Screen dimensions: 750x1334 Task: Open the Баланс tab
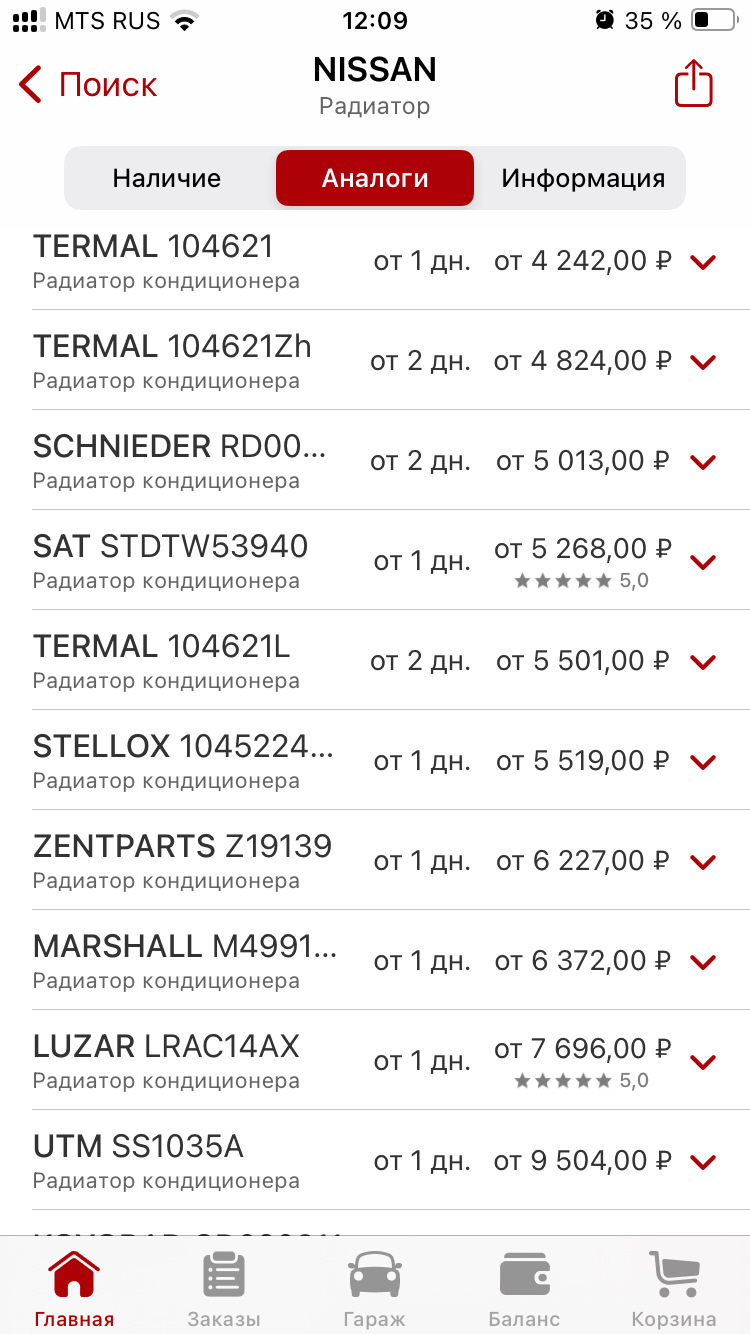pos(524,1289)
